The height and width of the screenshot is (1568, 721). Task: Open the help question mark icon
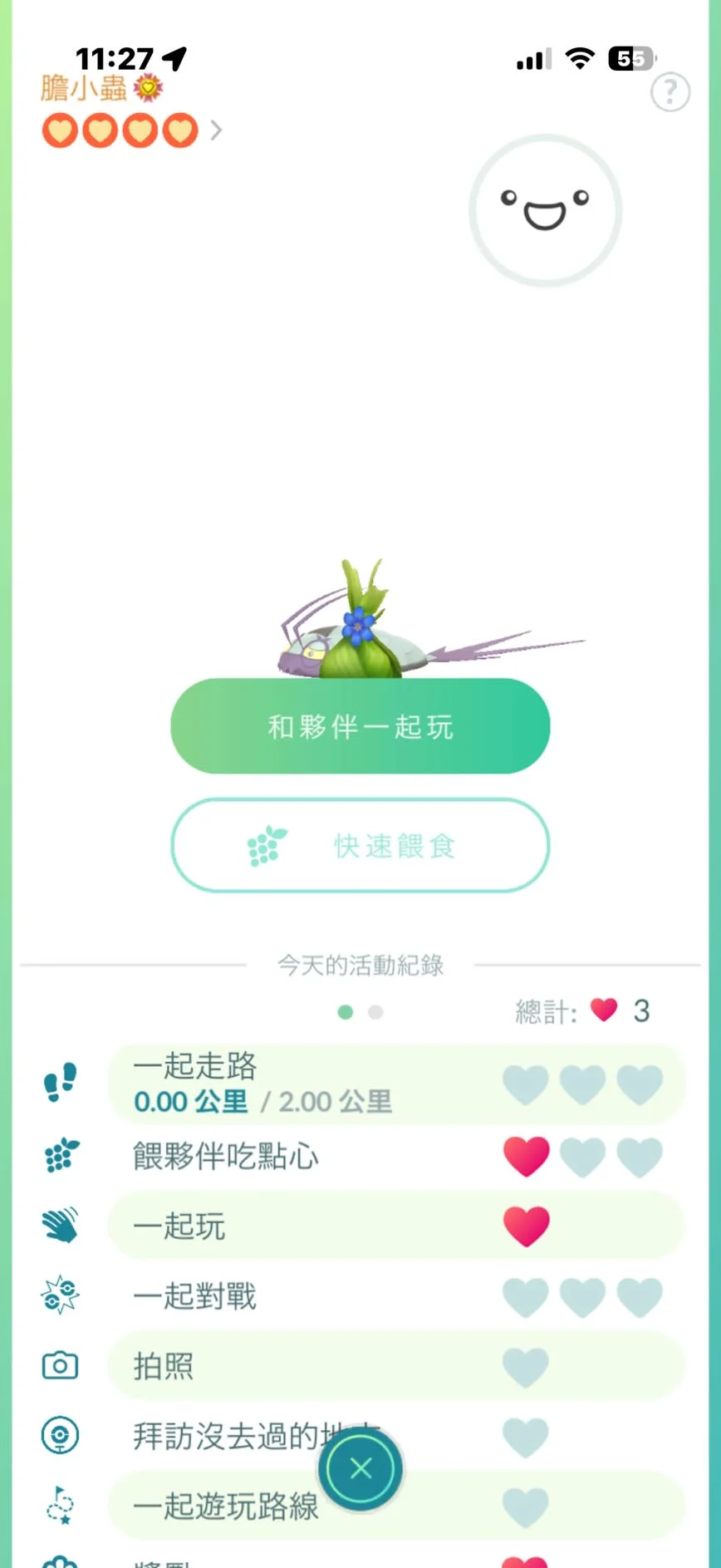click(669, 92)
